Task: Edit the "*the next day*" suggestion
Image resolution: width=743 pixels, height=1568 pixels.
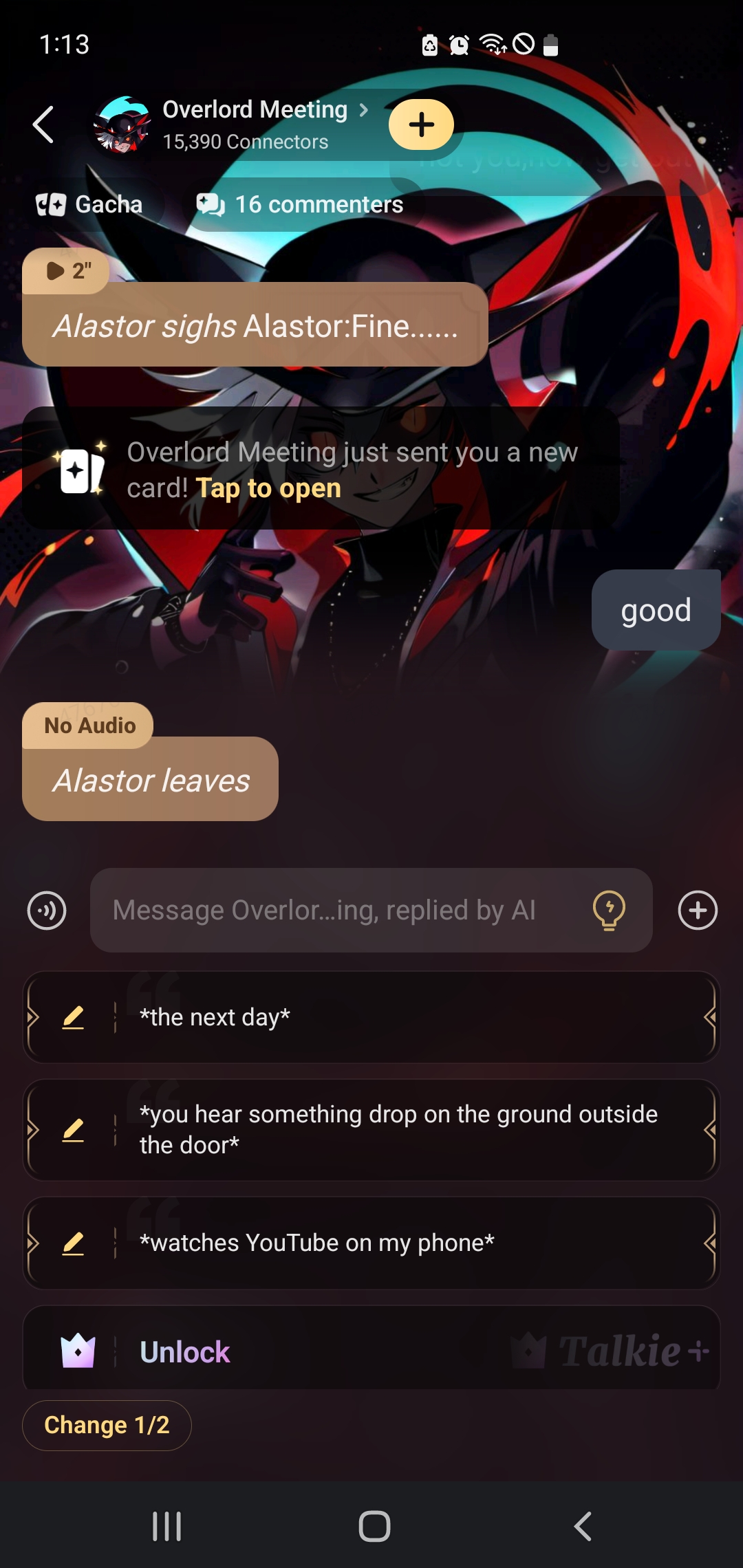Action: tap(73, 1017)
